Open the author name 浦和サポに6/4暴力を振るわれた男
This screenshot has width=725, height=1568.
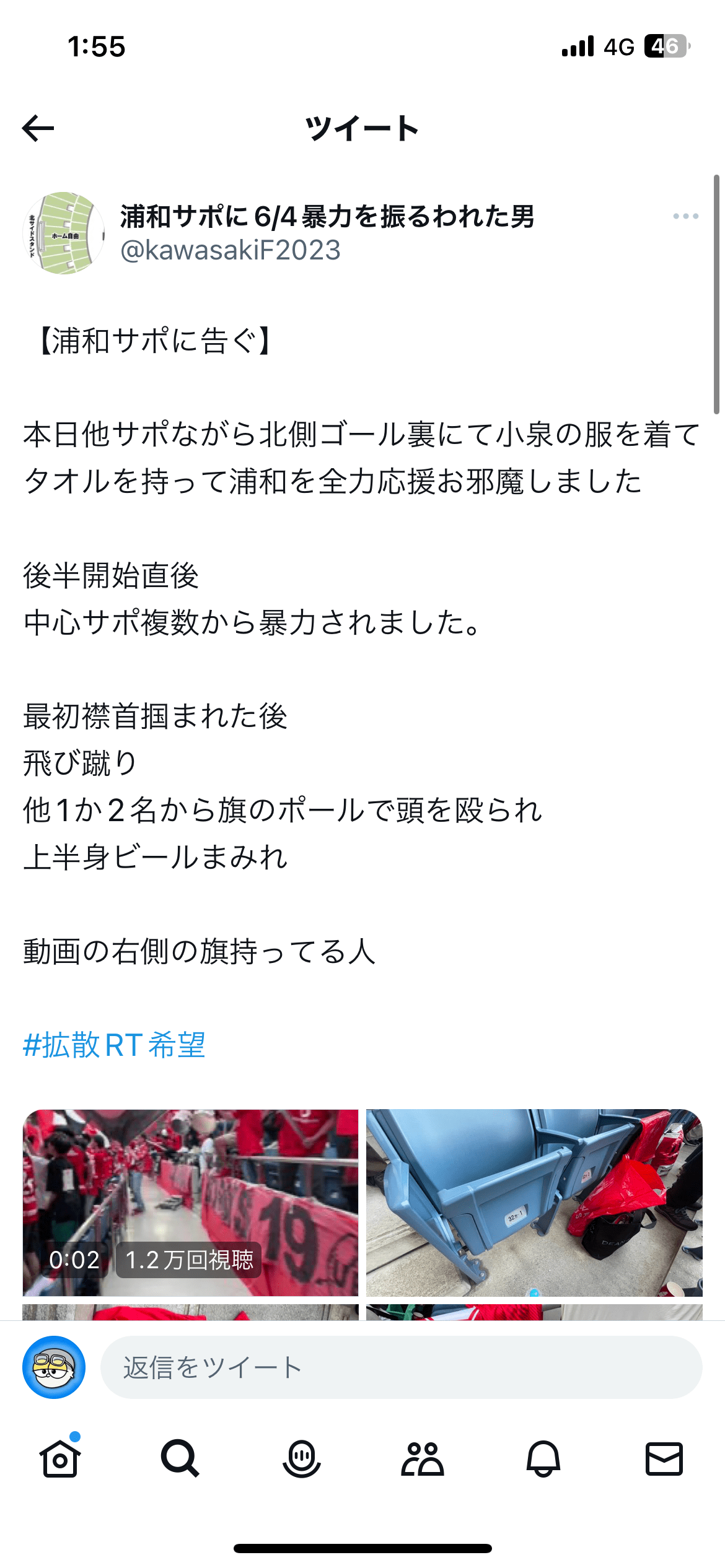tap(327, 217)
